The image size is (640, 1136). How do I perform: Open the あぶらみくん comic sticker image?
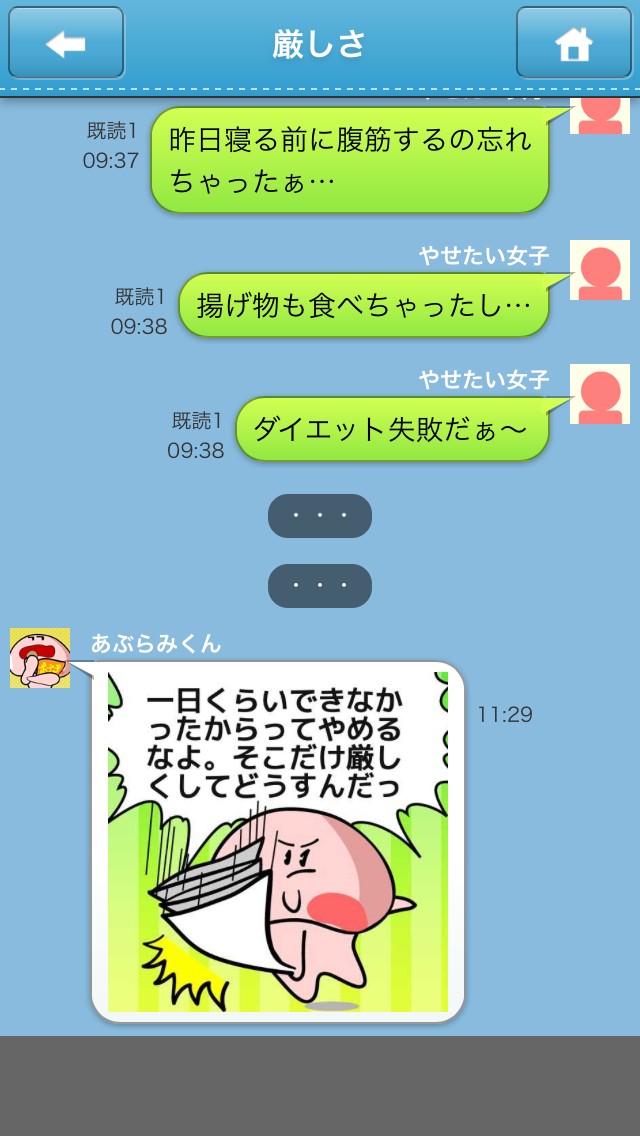[278, 841]
